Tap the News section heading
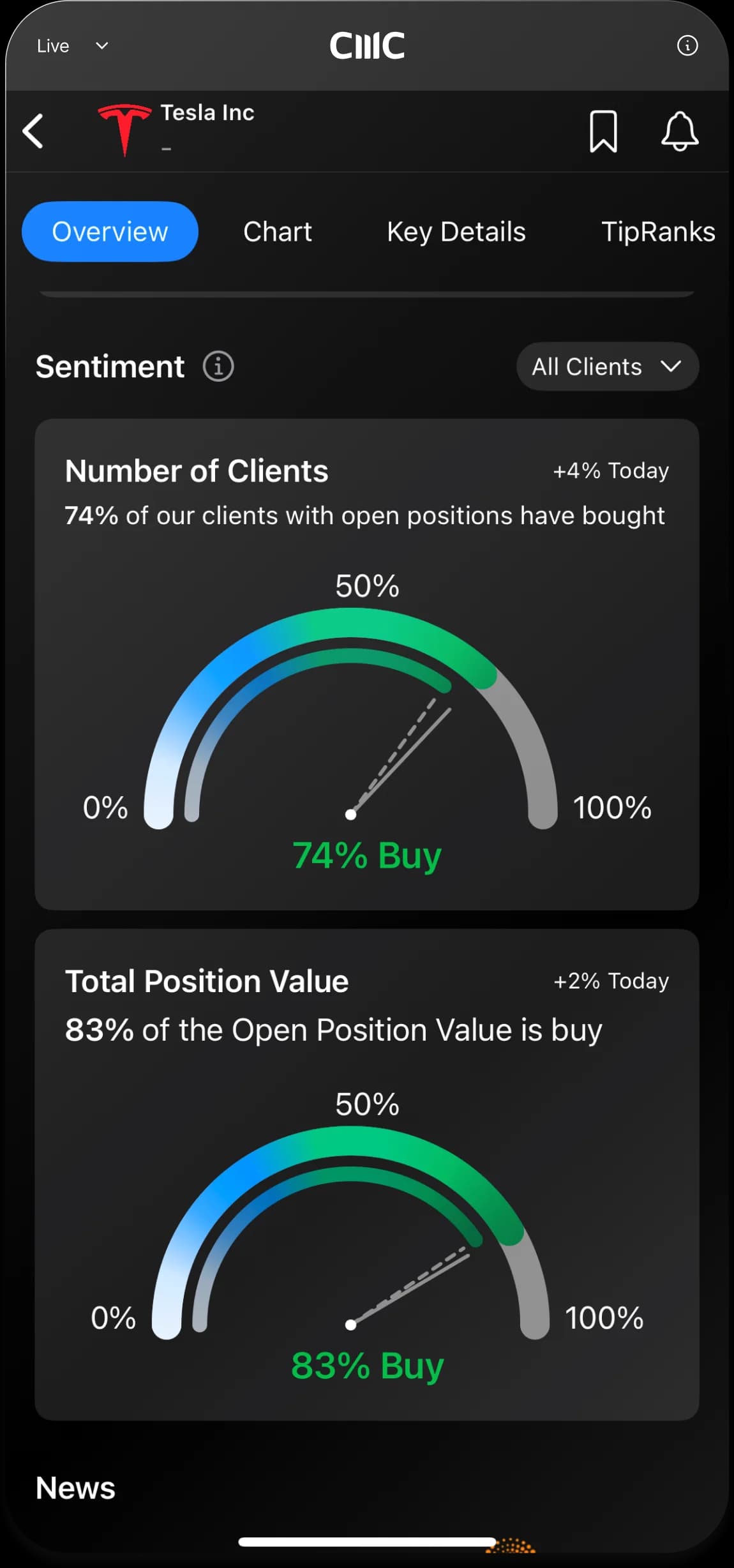The height and width of the screenshot is (1568, 734). [75, 1488]
